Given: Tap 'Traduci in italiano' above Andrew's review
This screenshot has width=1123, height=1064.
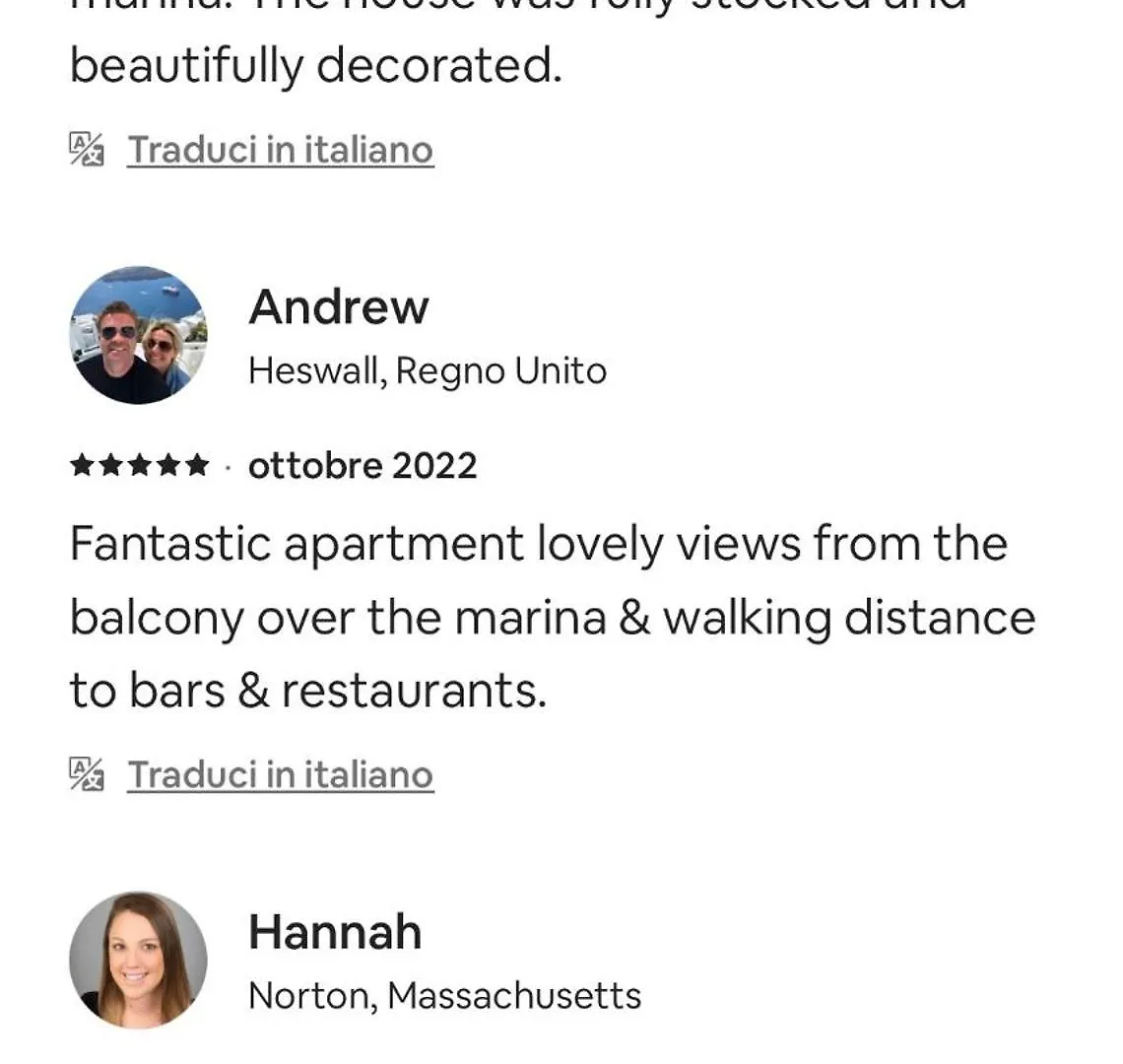Looking at the screenshot, I should 280,150.
